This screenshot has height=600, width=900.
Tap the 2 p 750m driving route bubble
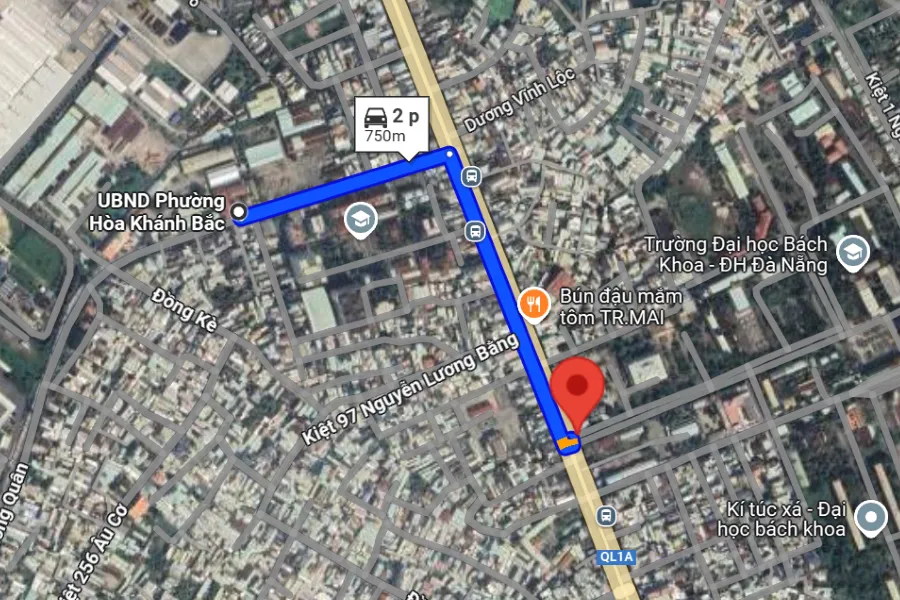[392, 124]
